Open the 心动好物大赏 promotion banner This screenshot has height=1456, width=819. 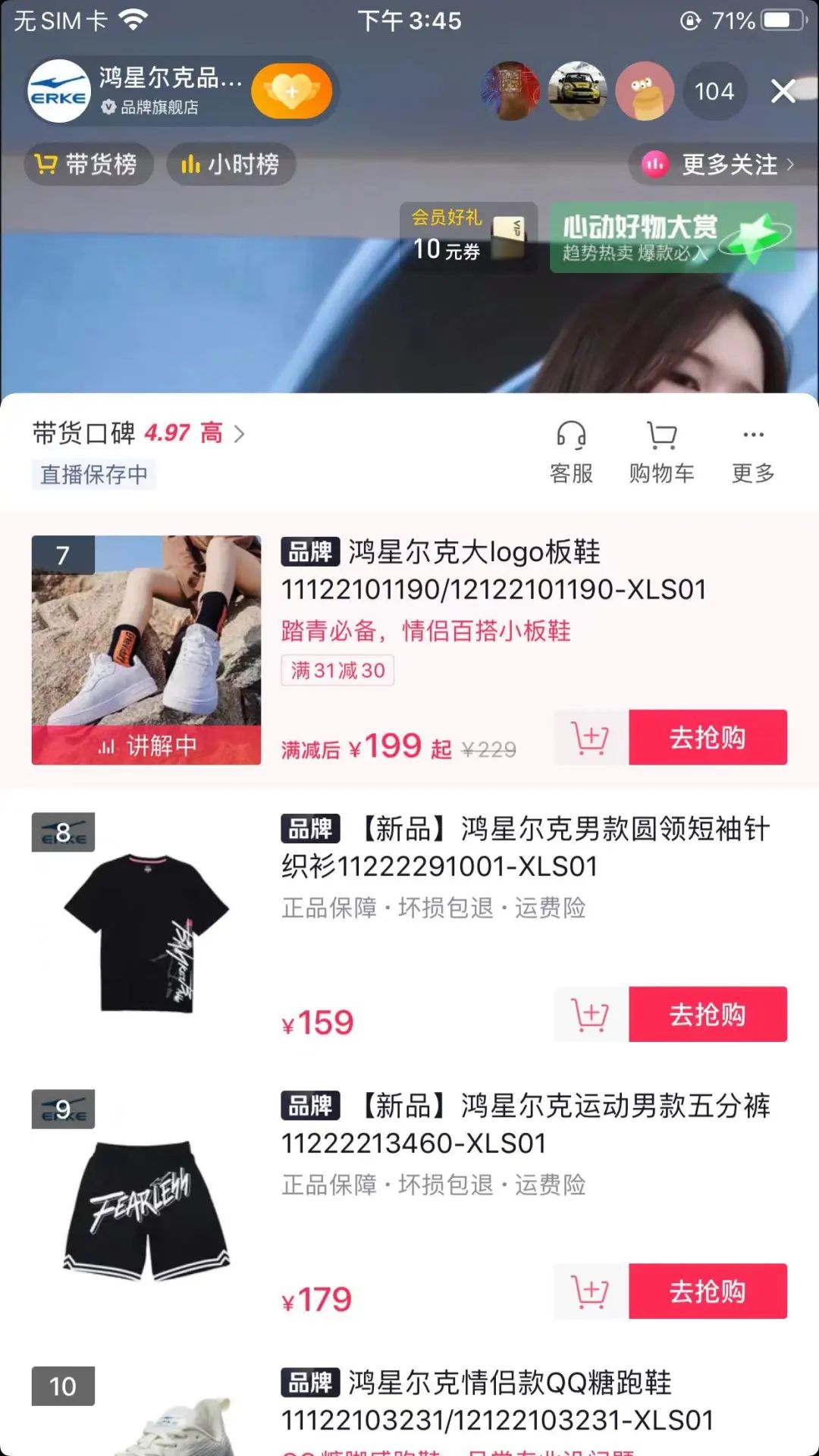pyautogui.click(x=672, y=237)
